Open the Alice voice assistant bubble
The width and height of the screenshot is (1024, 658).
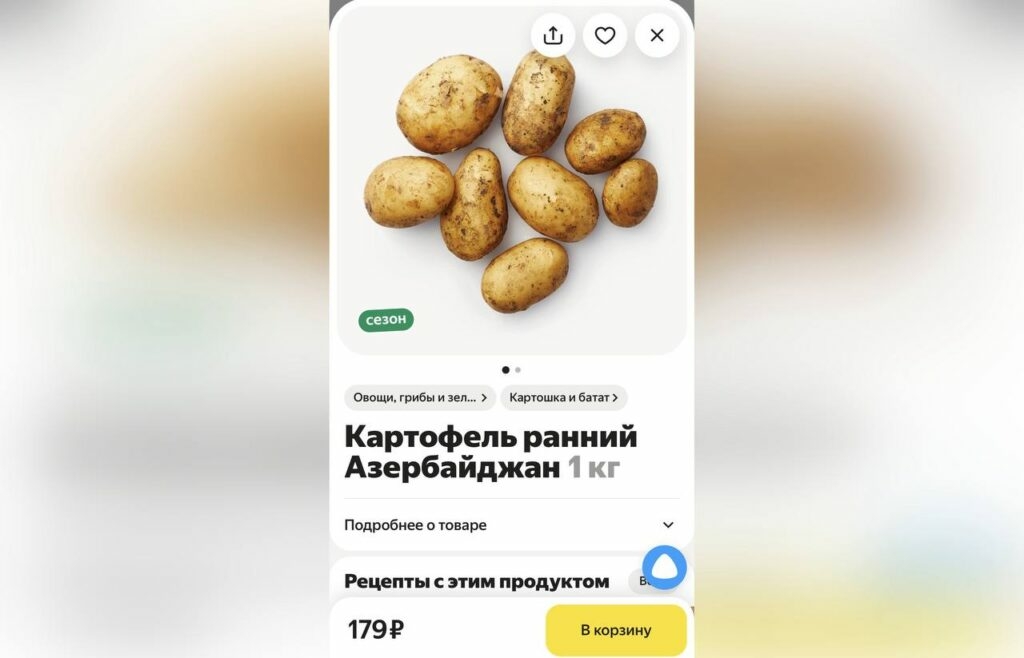pos(664,567)
